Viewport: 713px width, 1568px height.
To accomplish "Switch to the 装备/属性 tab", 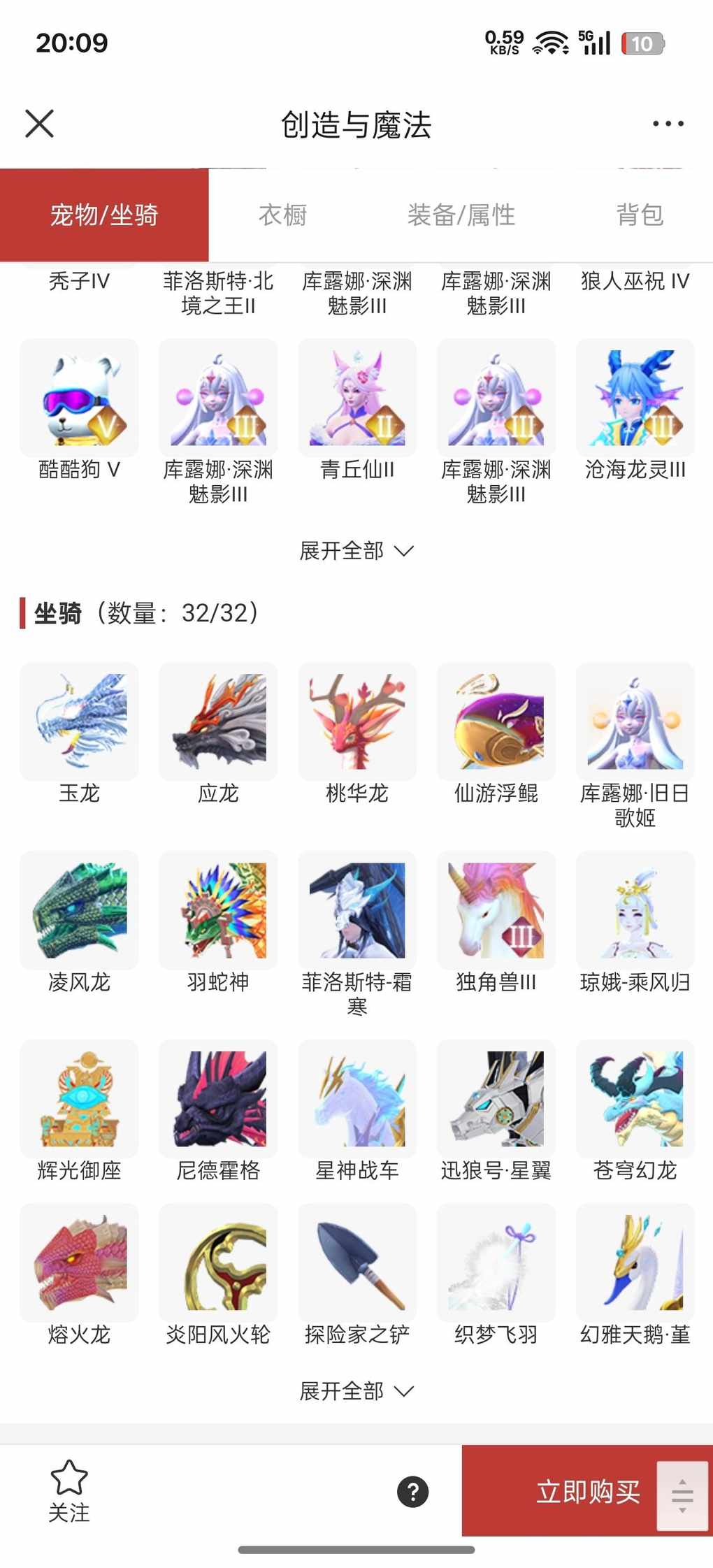I will tap(461, 215).
